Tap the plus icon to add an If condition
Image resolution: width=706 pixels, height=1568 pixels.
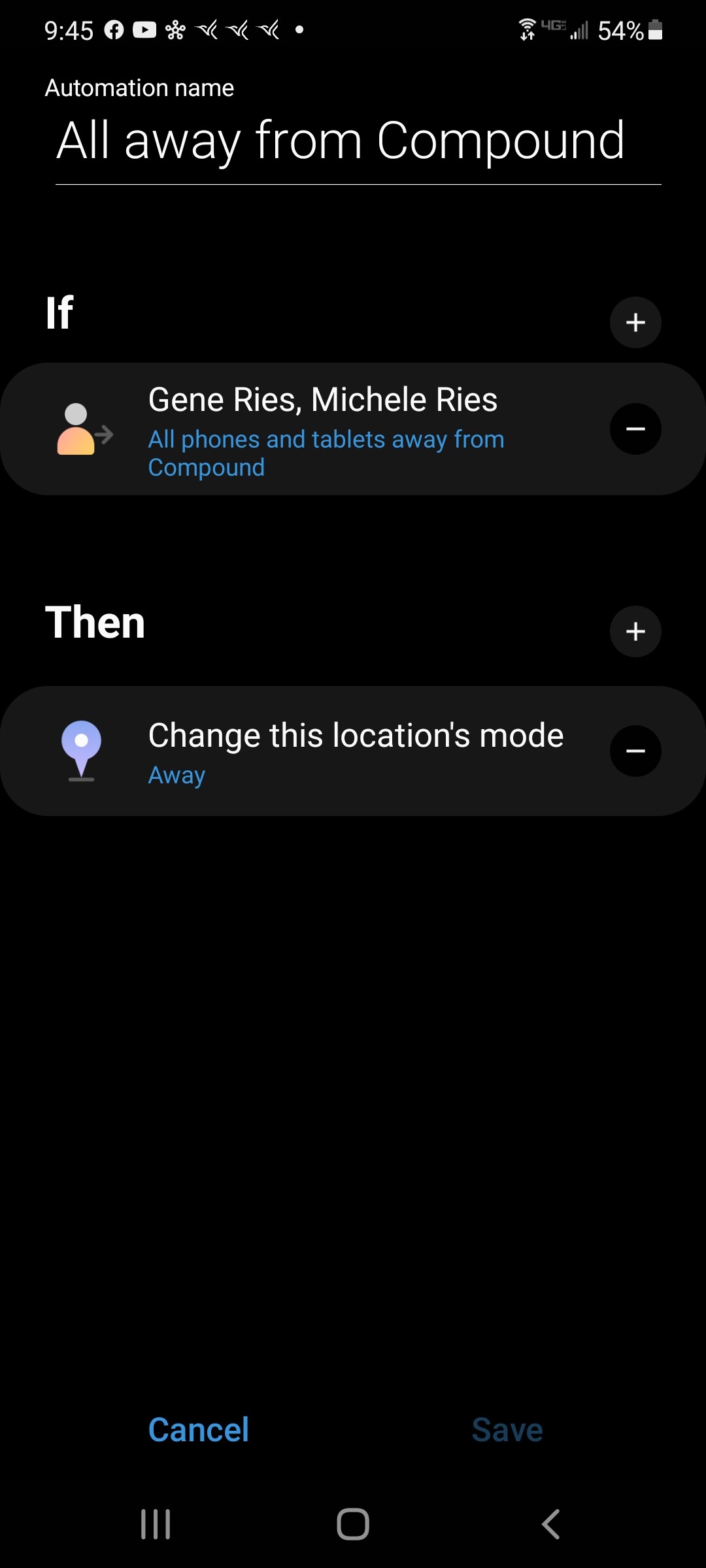coord(635,322)
